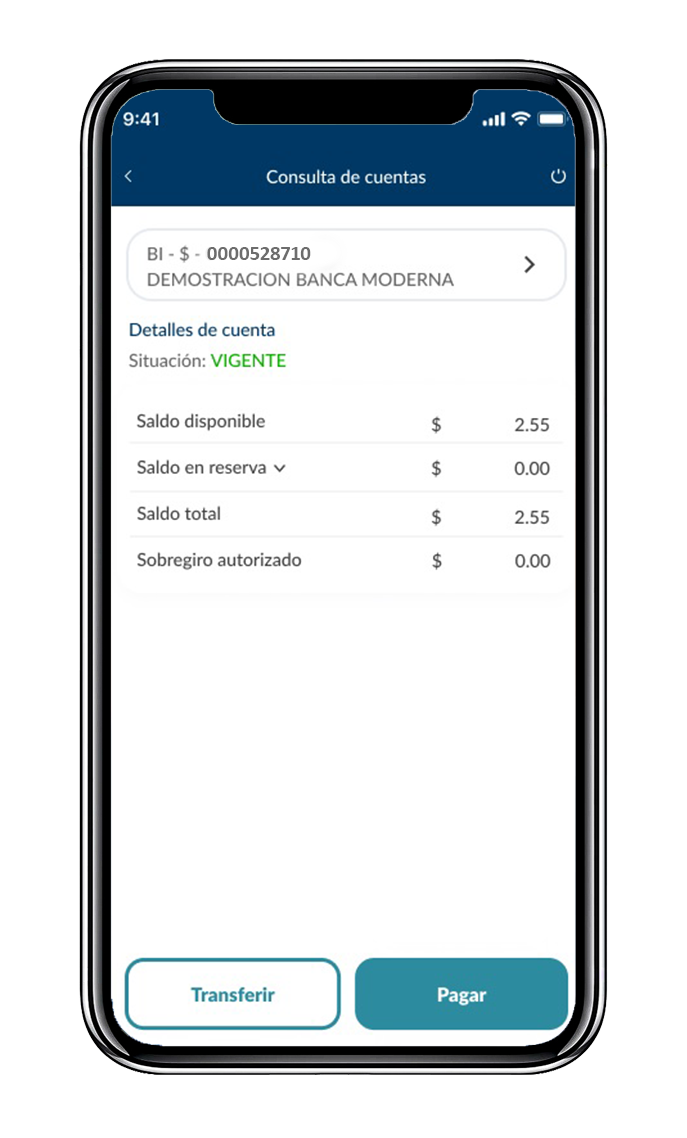687x1138 pixels.
Task: Select the Pagar button
Action: 461,994
